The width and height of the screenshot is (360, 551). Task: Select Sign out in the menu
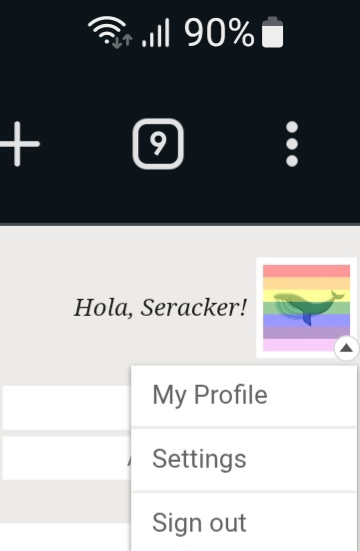click(x=244, y=523)
